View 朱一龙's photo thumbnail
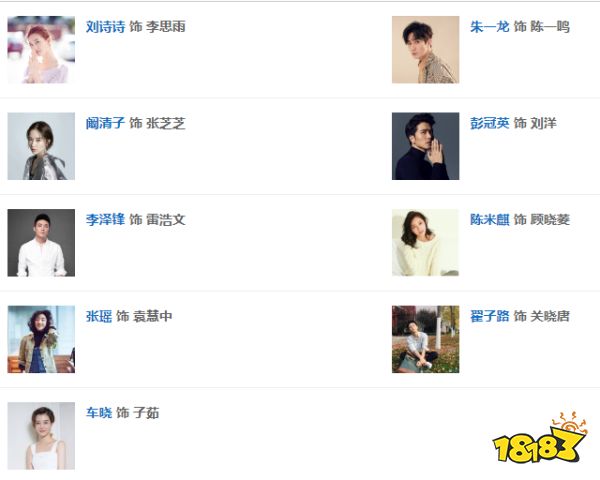 425,49
